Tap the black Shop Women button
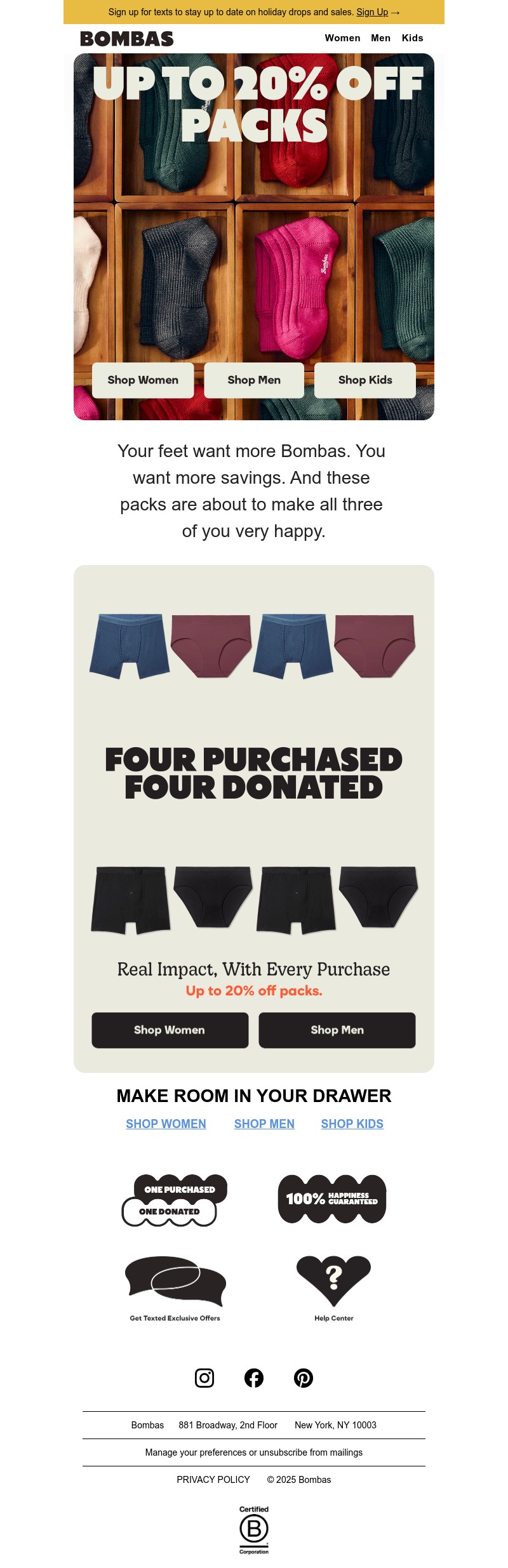This screenshot has height=1568, width=508. point(170,1030)
